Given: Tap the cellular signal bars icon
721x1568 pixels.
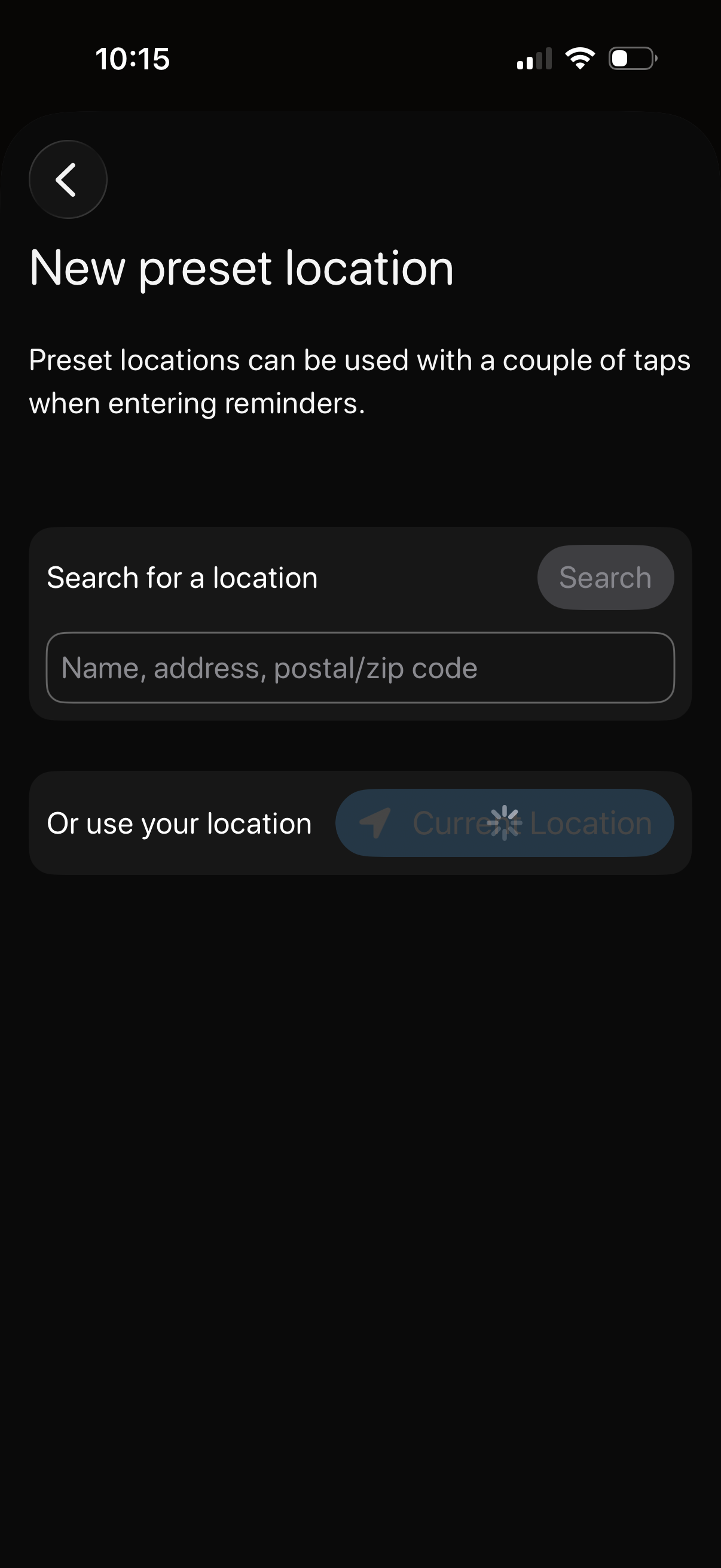Looking at the screenshot, I should coord(534,59).
